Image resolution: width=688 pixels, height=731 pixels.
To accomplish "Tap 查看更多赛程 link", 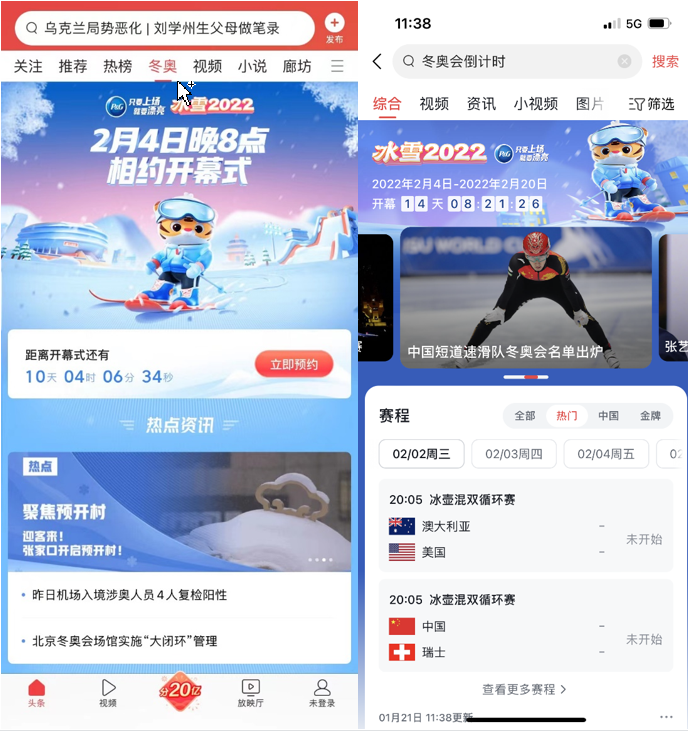I will point(525,689).
